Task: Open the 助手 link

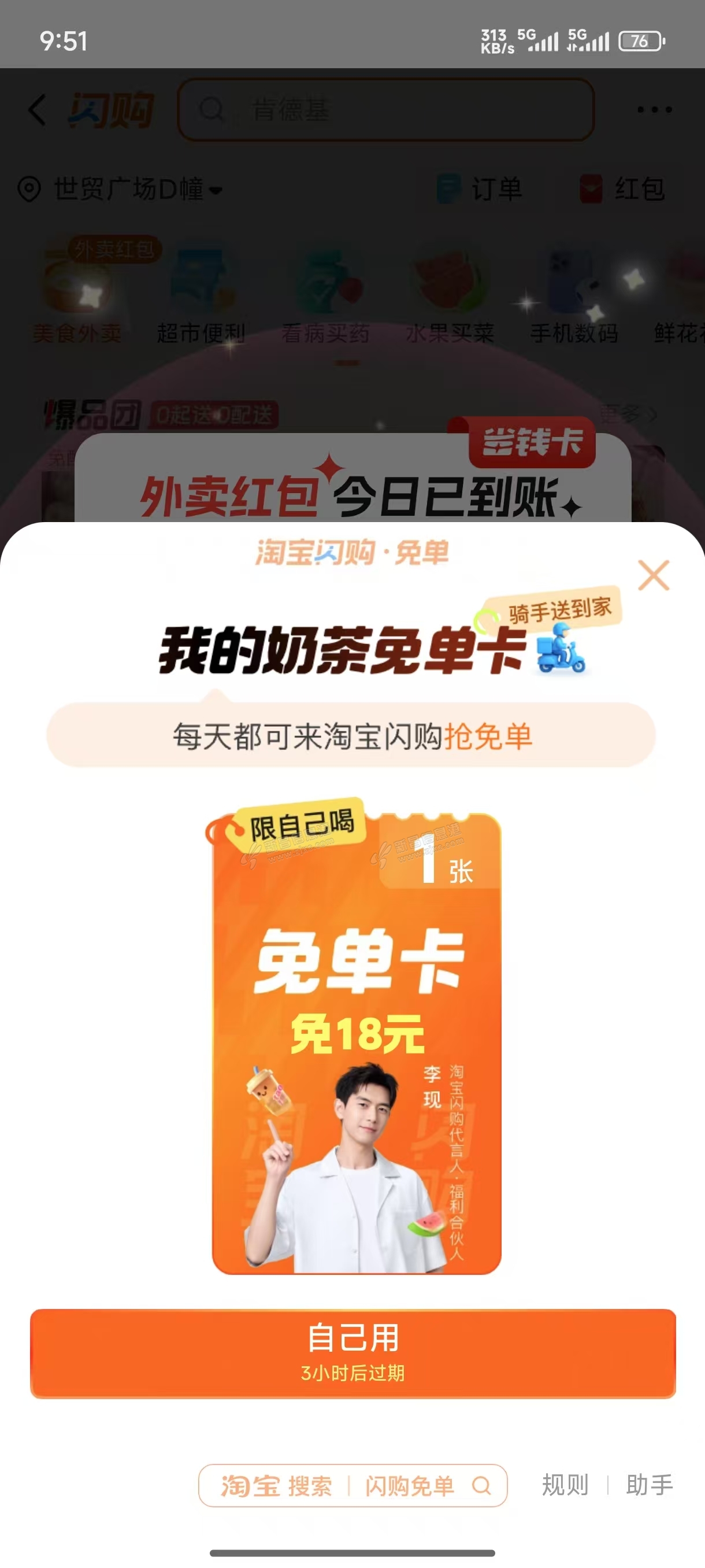Action: click(x=649, y=1485)
